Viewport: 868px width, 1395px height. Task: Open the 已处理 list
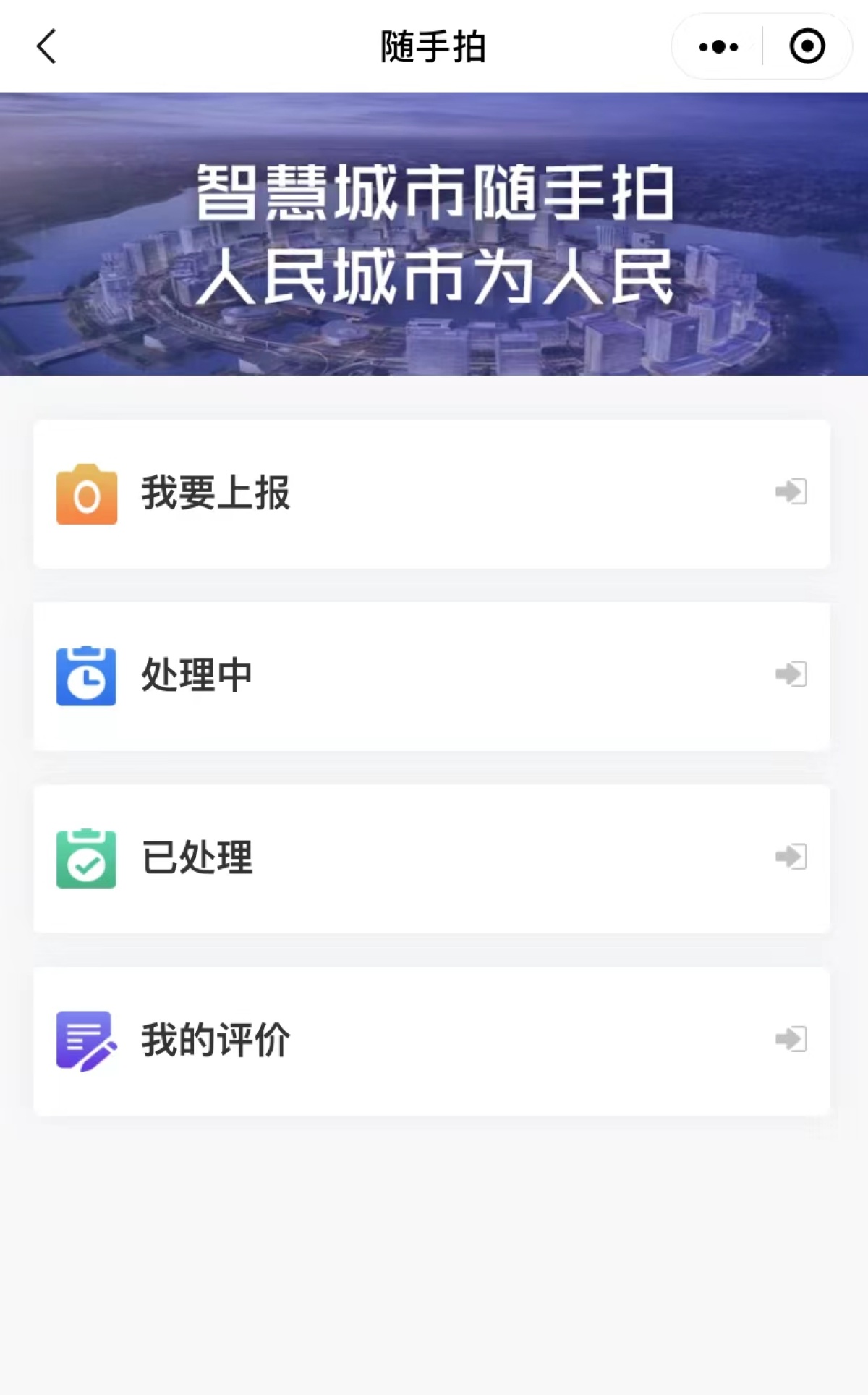[431, 858]
